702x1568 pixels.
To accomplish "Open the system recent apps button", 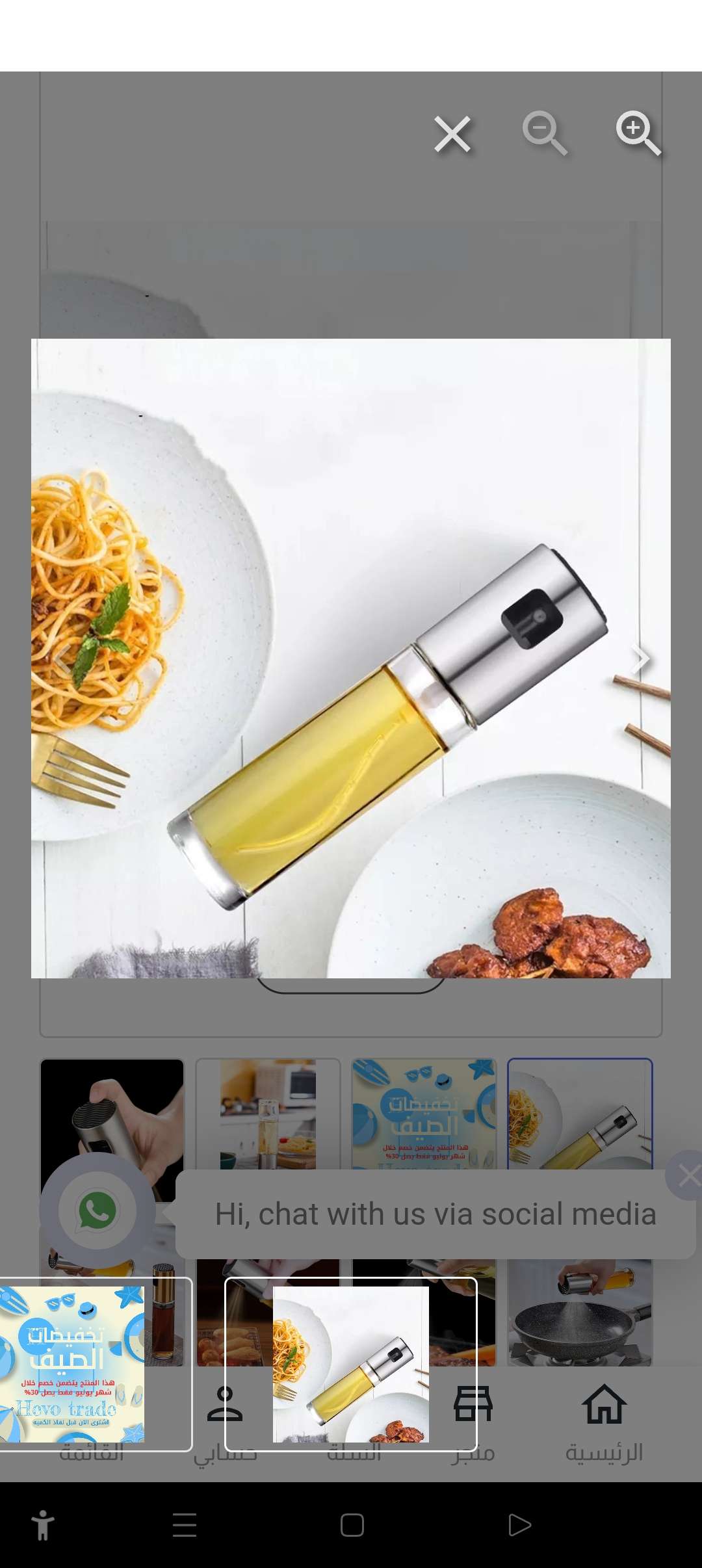I will pyautogui.click(x=185, y=1525).
